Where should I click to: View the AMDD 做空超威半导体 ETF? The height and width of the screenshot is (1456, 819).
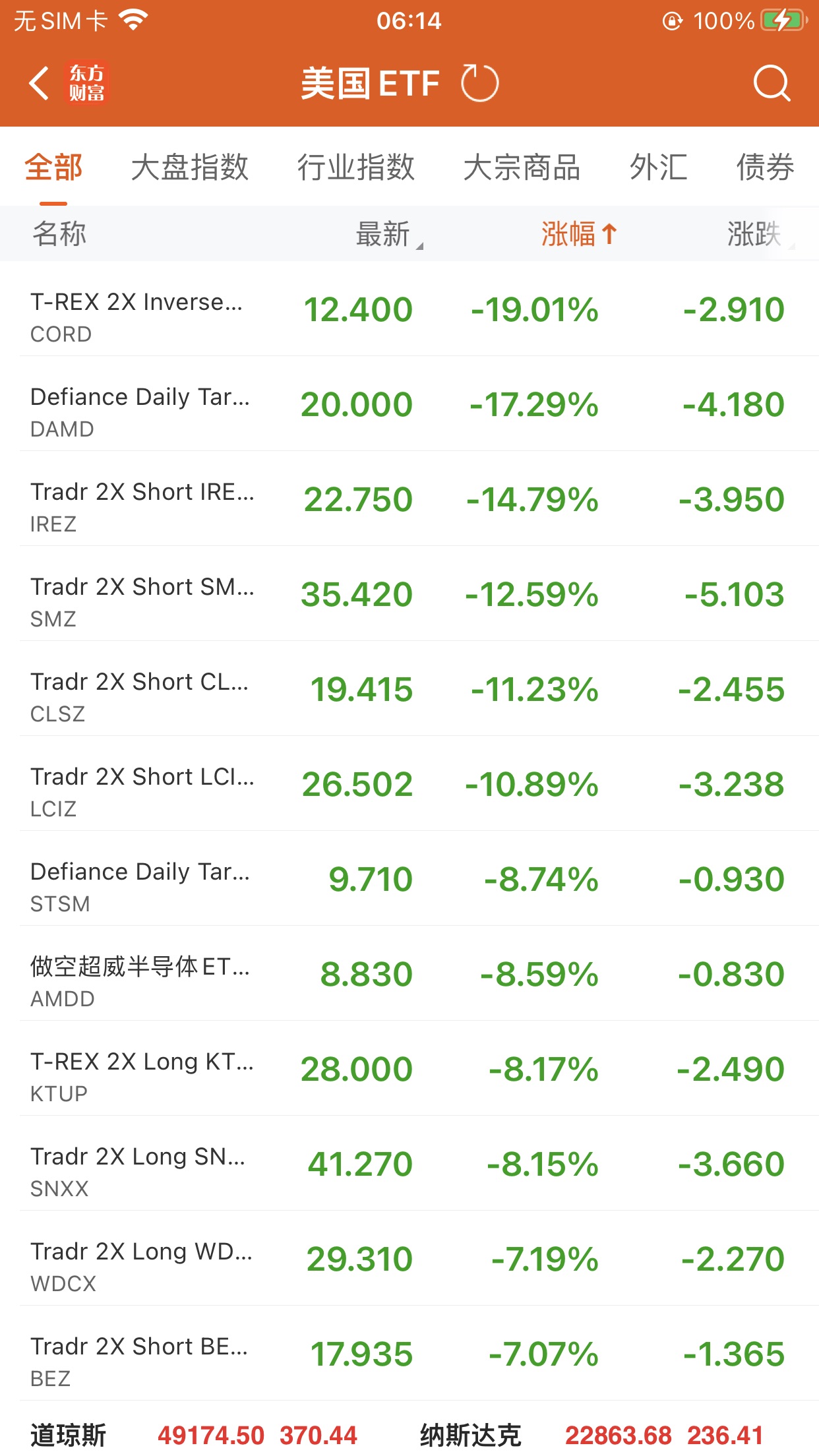click(x=409, y=975)
